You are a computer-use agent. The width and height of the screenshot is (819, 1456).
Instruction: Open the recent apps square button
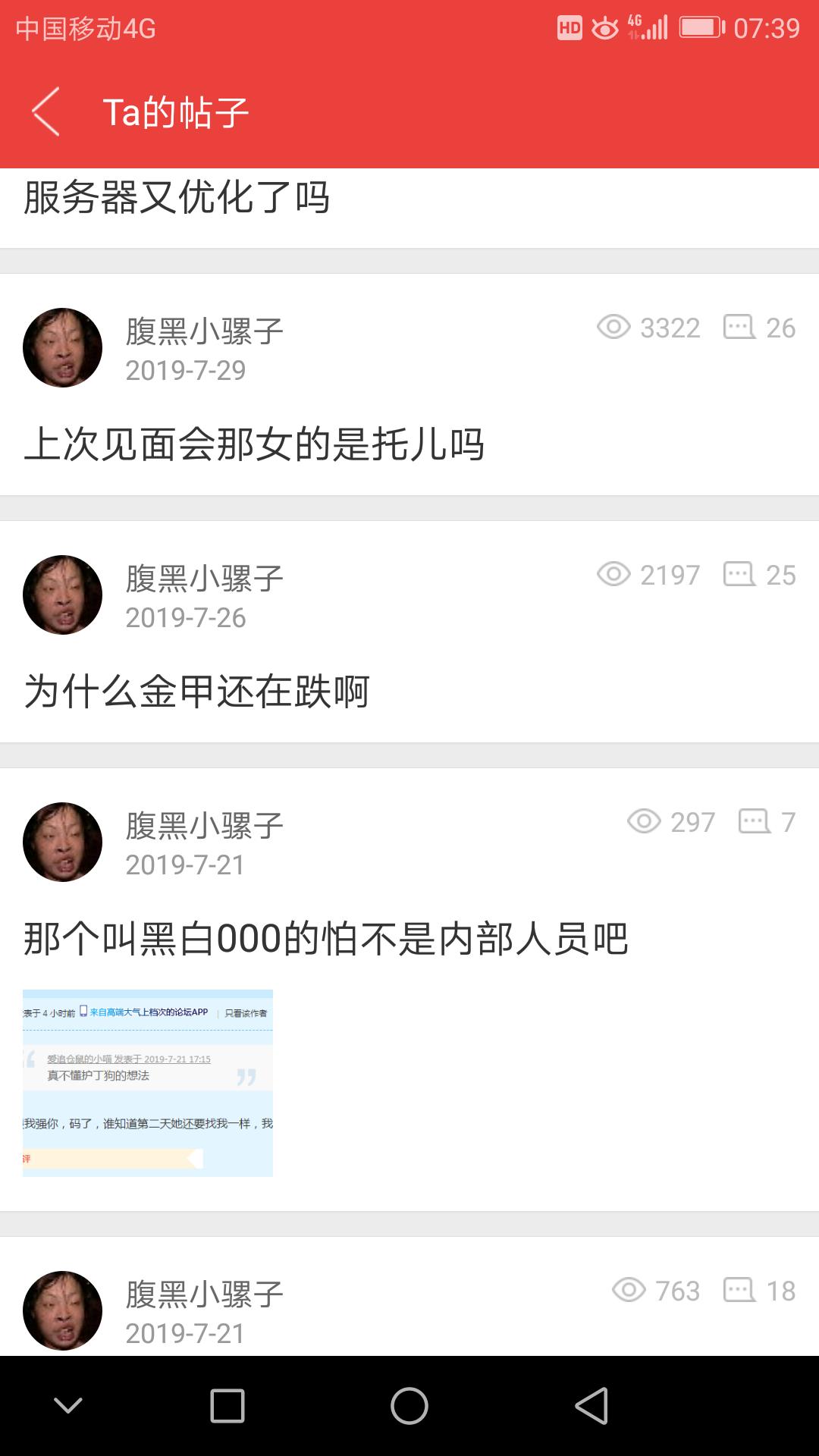(227, 1406)
